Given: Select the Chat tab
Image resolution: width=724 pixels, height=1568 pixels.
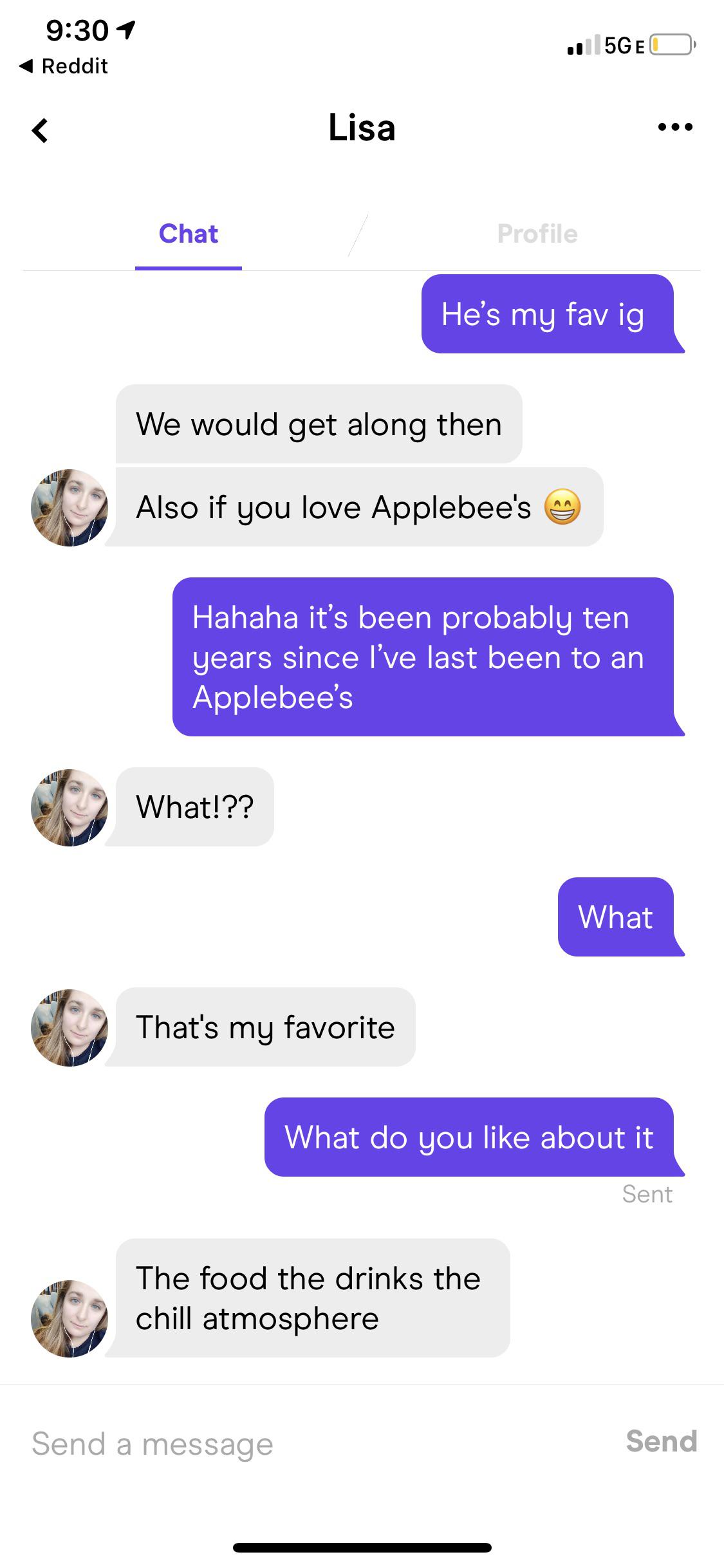Looking at the screenshot, I should [189, 234].
